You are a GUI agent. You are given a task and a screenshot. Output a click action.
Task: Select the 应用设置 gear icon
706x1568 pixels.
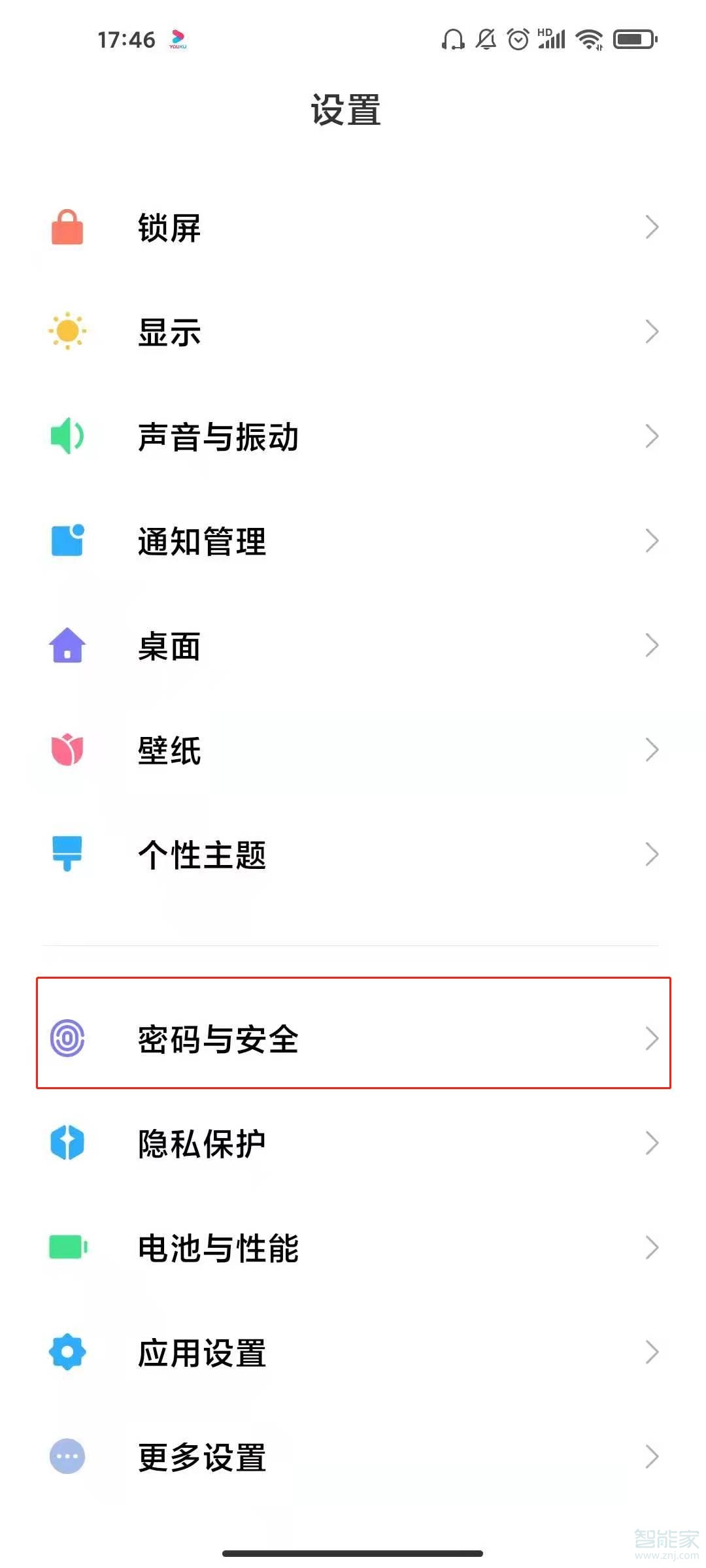(x=66, y=1351)
